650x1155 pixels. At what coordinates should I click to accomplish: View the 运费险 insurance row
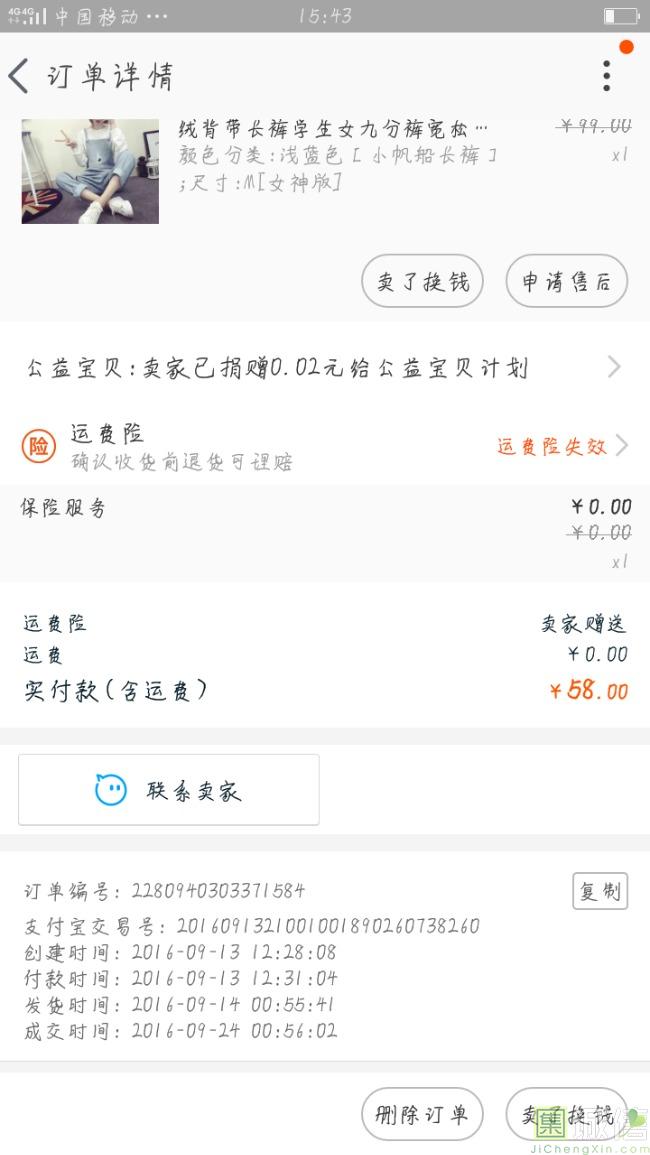pyautogui.click(x=325, y=446)
